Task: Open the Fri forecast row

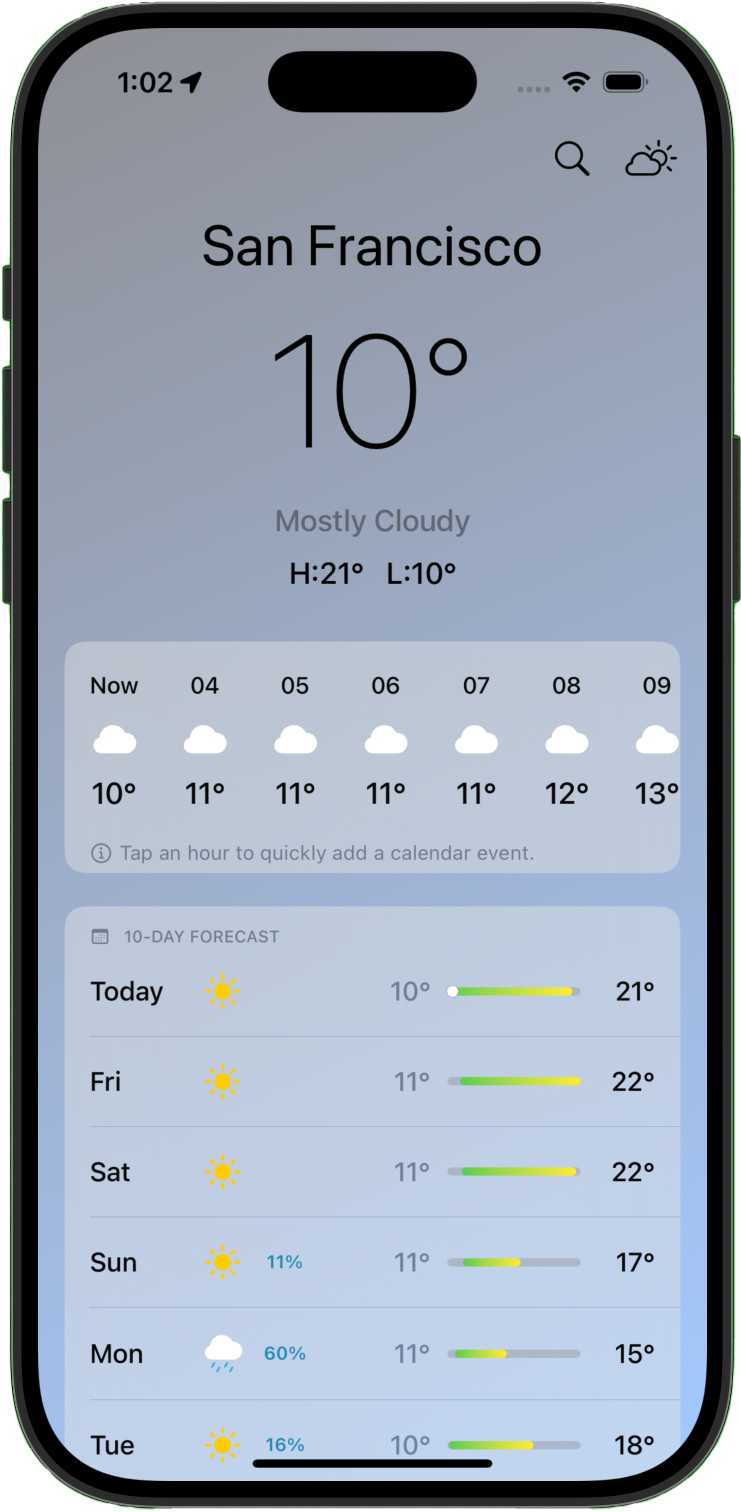Action: (372, 1081)
